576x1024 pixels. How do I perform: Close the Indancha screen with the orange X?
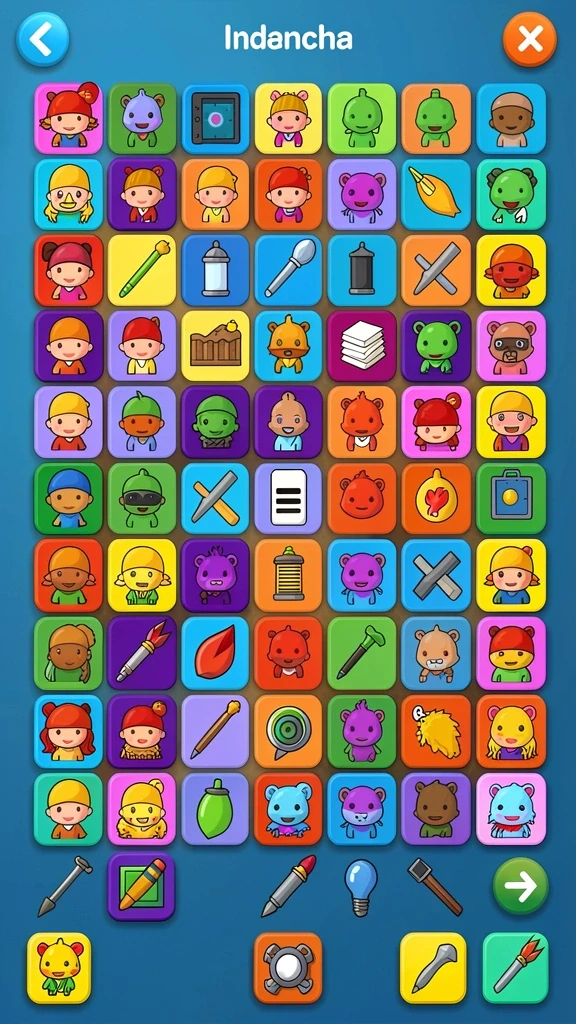tap(530, 39)
